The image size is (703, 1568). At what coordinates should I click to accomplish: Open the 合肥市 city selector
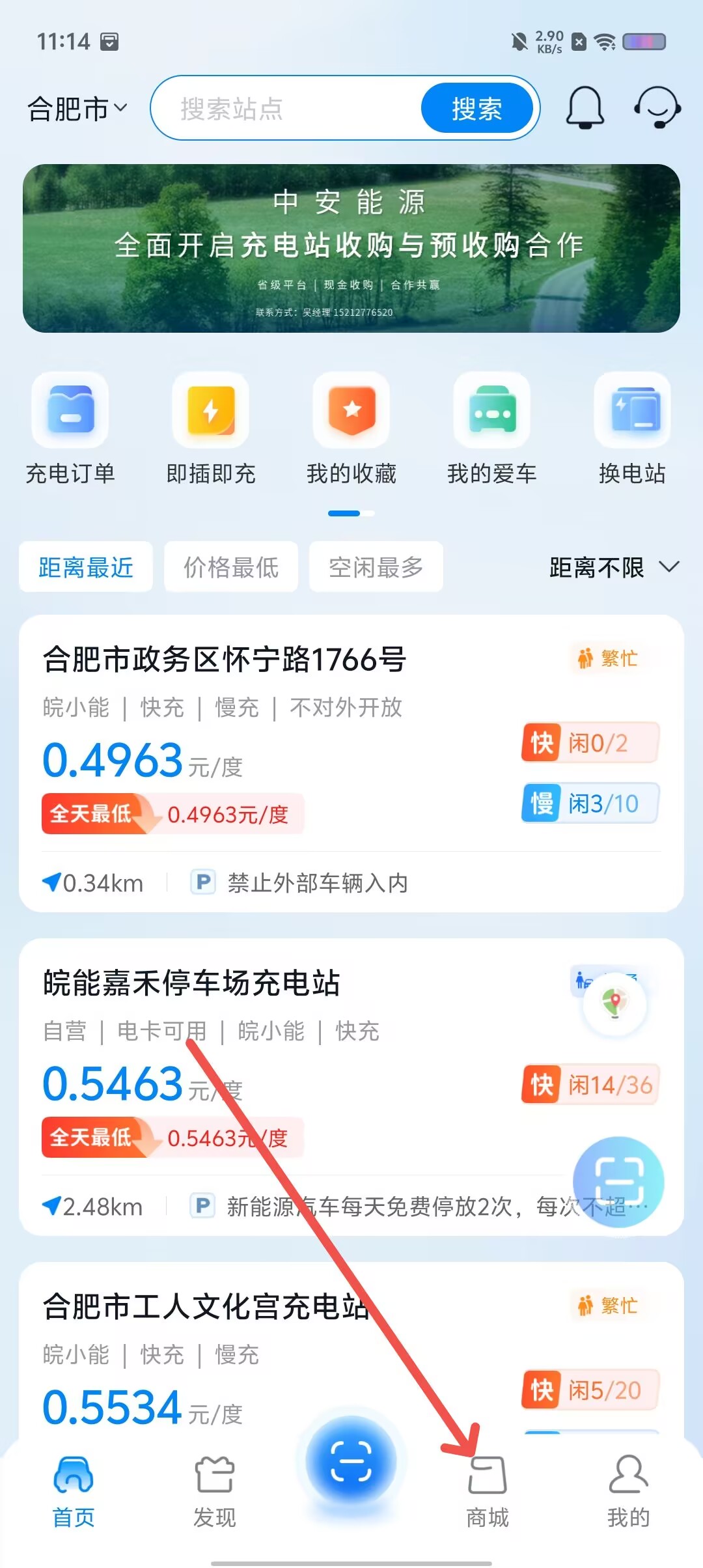[77, 109]
